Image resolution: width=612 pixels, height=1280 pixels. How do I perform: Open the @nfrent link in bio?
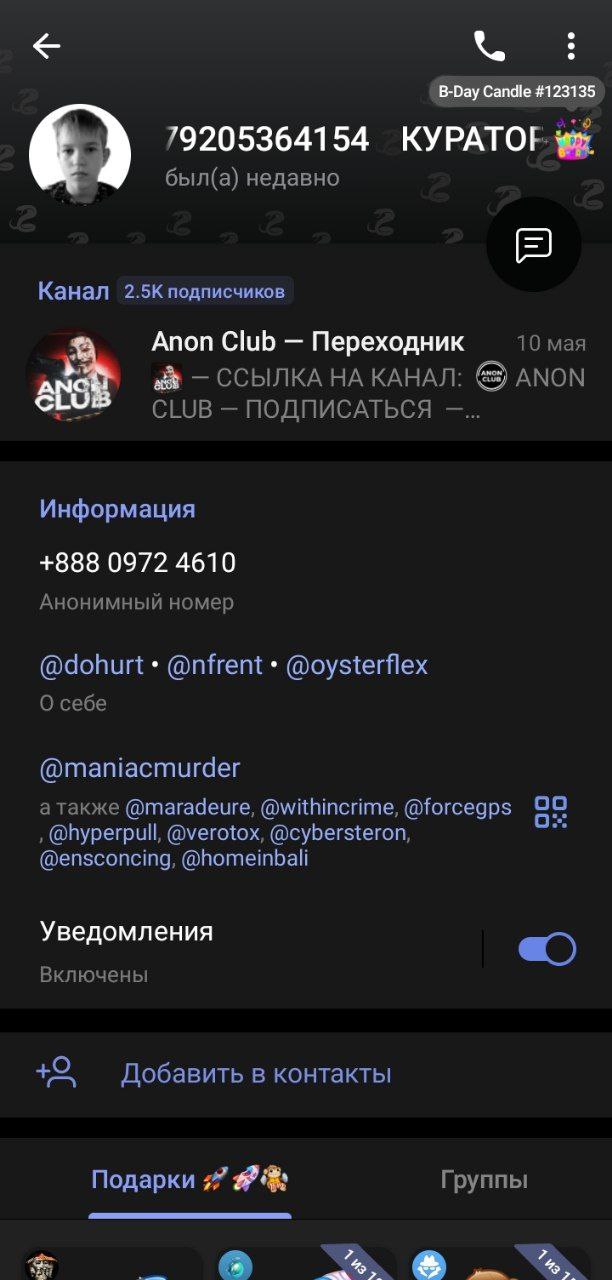tap(215, 665)
